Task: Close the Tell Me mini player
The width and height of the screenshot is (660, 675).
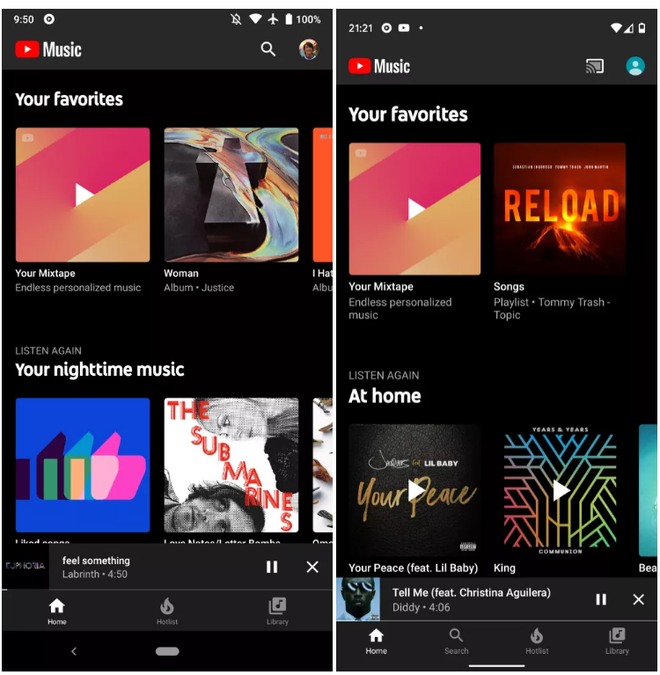Action: tap(638, 599)
